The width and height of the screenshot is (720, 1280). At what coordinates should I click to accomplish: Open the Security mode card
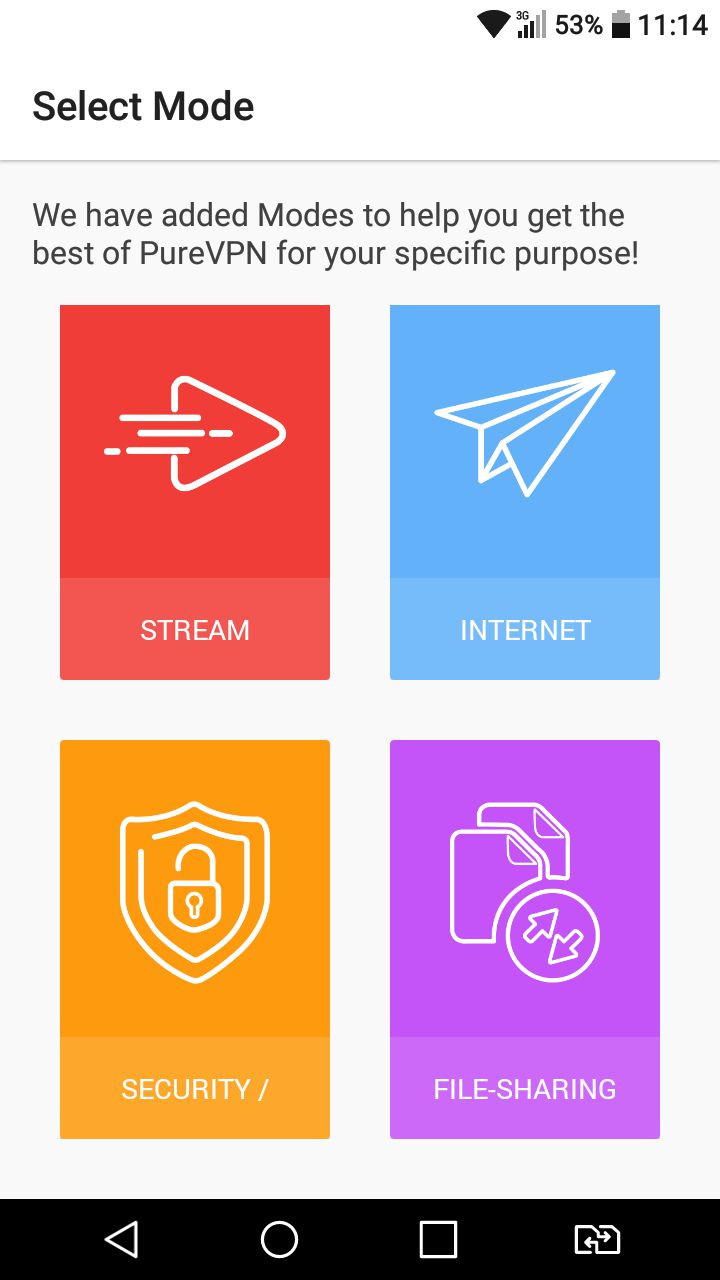point(195,939)
